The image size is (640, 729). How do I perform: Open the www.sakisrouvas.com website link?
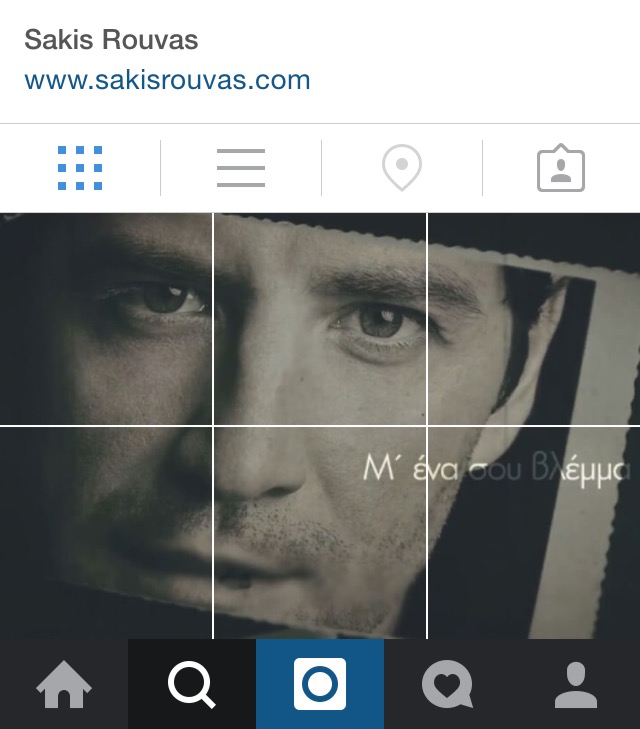167,80
